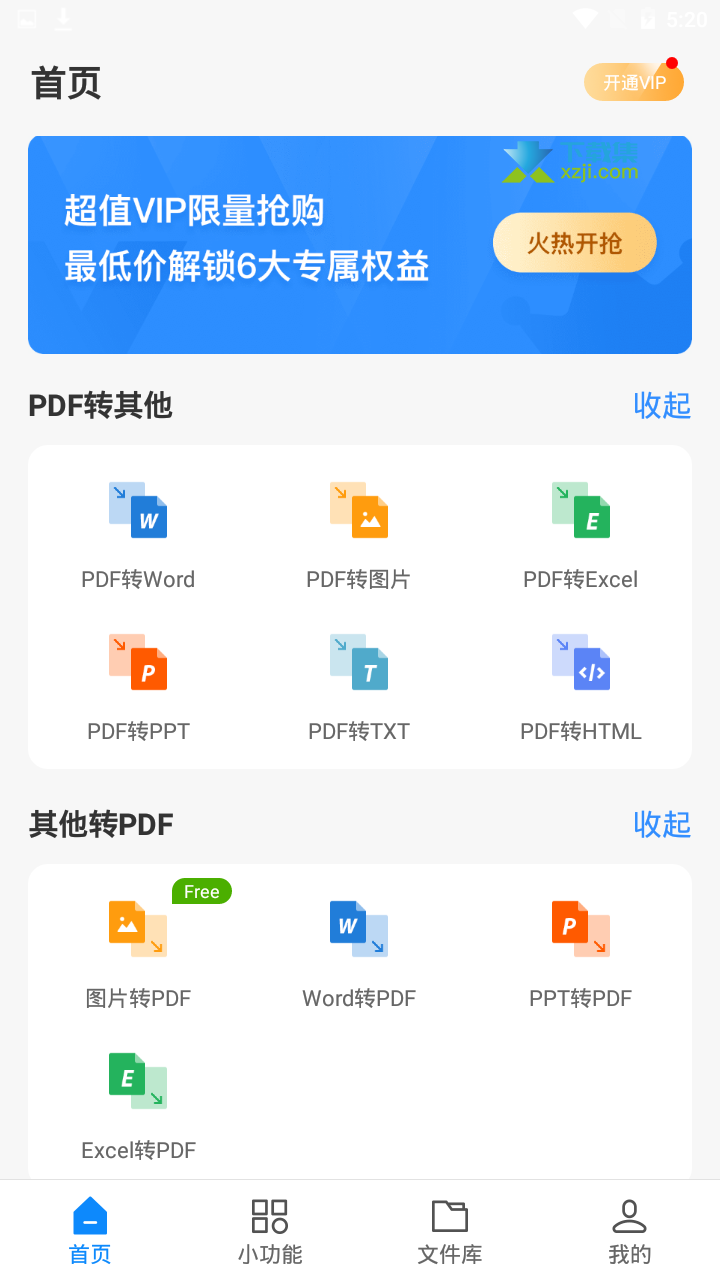Choose PDF转PPT conversion

tap(138, 689)
